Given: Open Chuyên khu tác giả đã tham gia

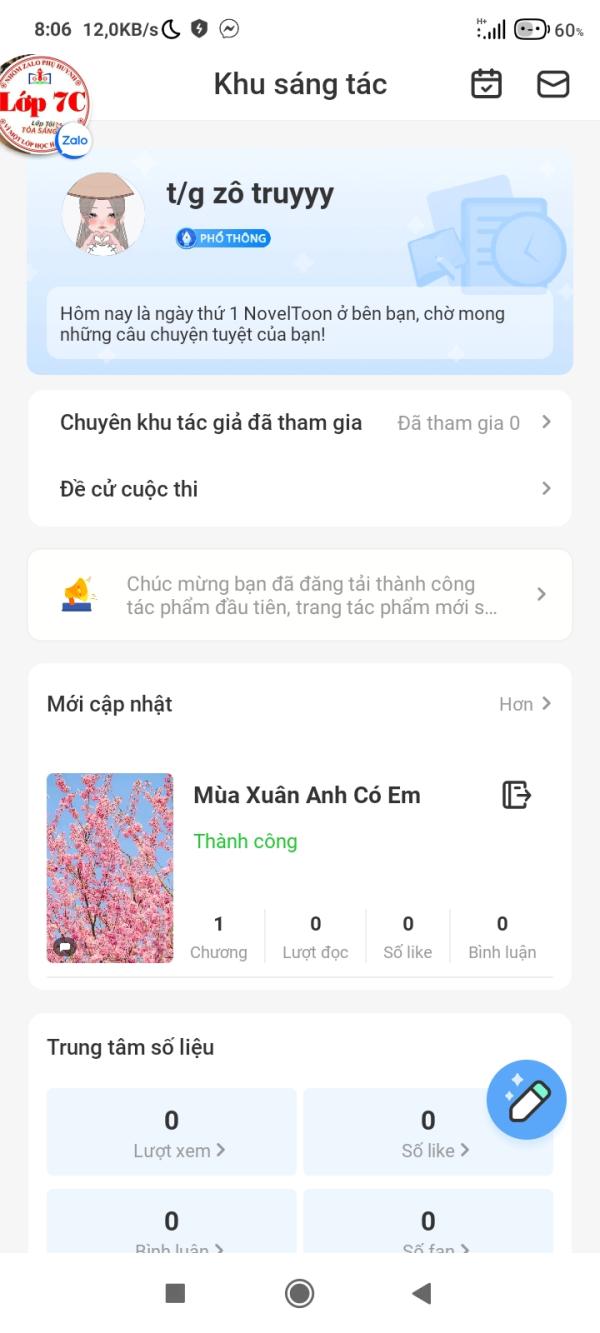Looking at the screenshot, I should pyautogui.click(x=300, y=423).
